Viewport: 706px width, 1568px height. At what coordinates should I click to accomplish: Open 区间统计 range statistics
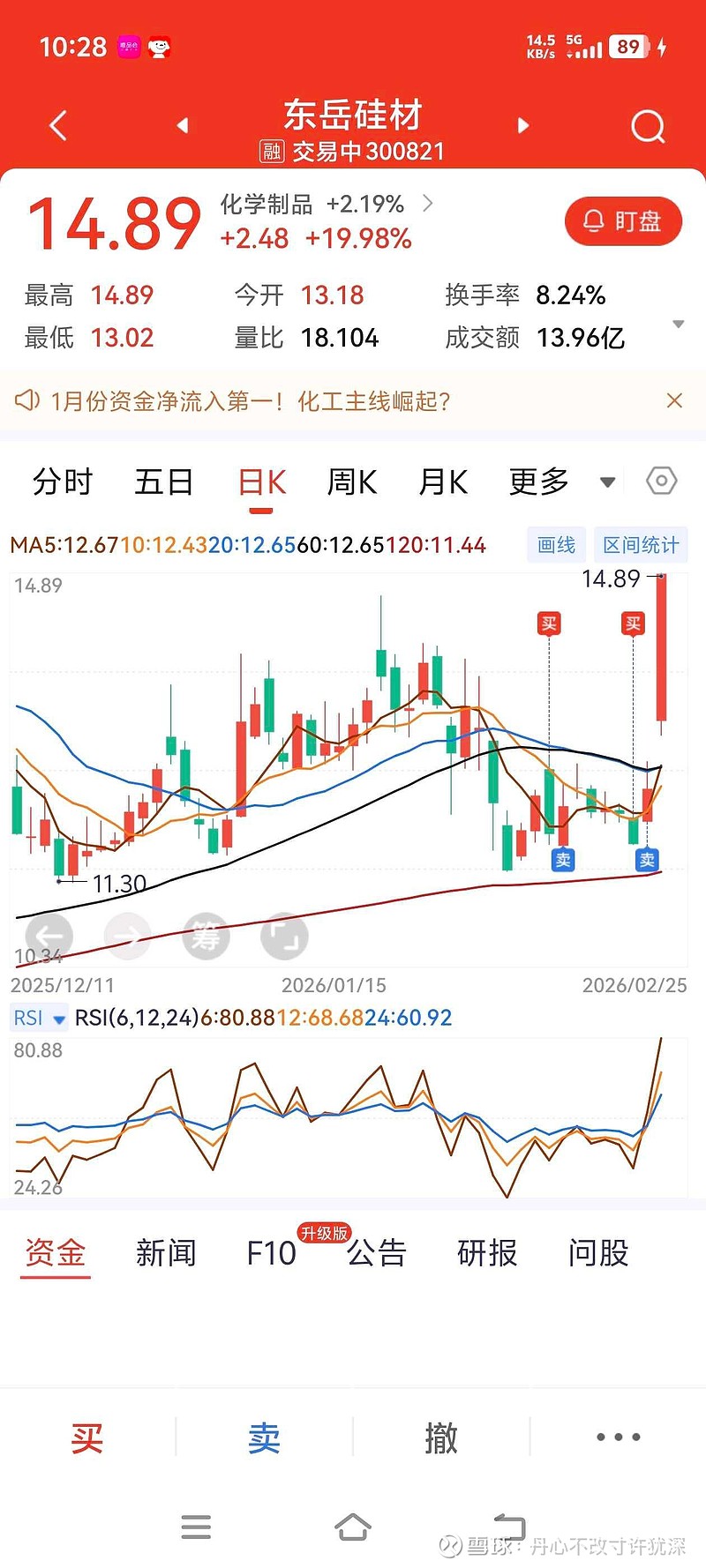click(x=641, y=545)
